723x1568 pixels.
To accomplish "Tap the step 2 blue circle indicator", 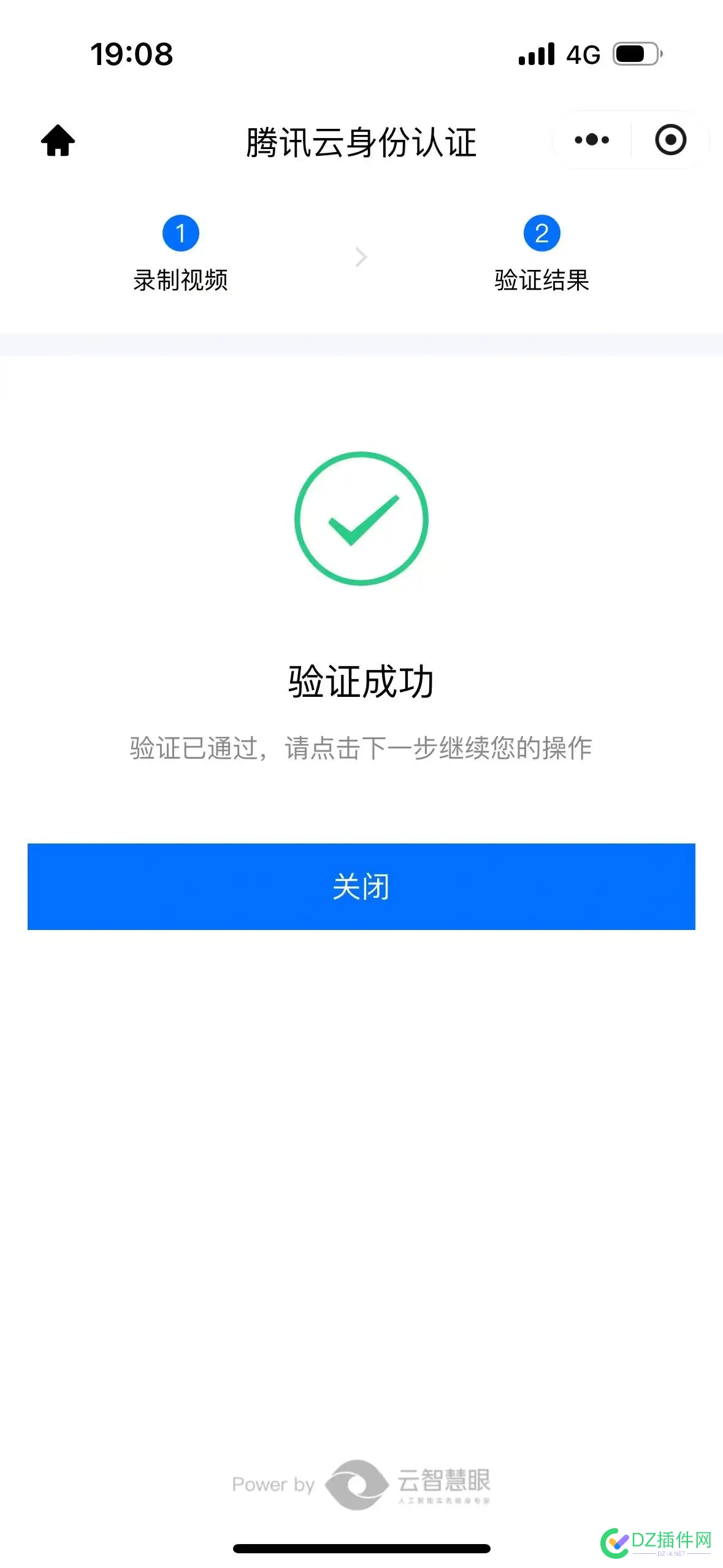I will point(542,234).
